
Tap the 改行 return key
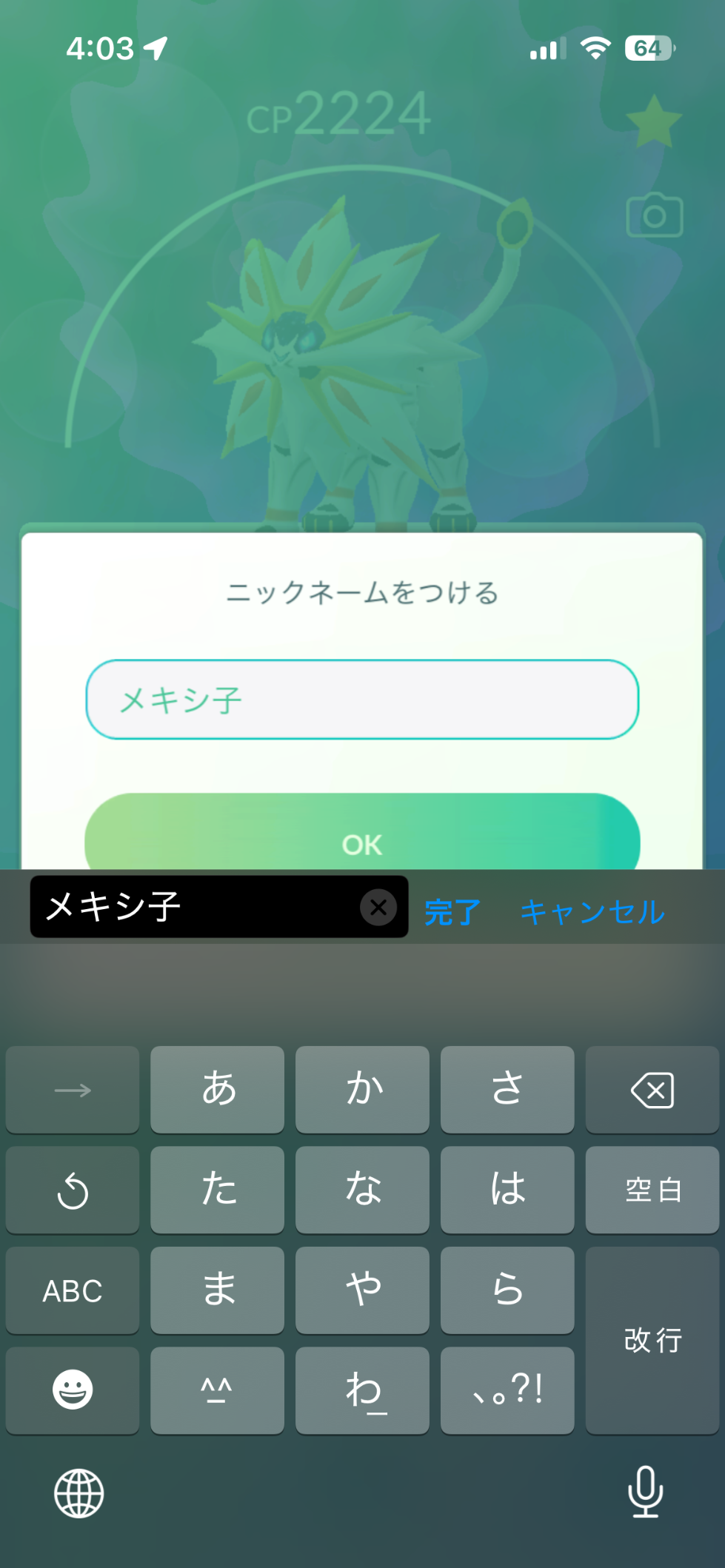[x=652, y=1340]
